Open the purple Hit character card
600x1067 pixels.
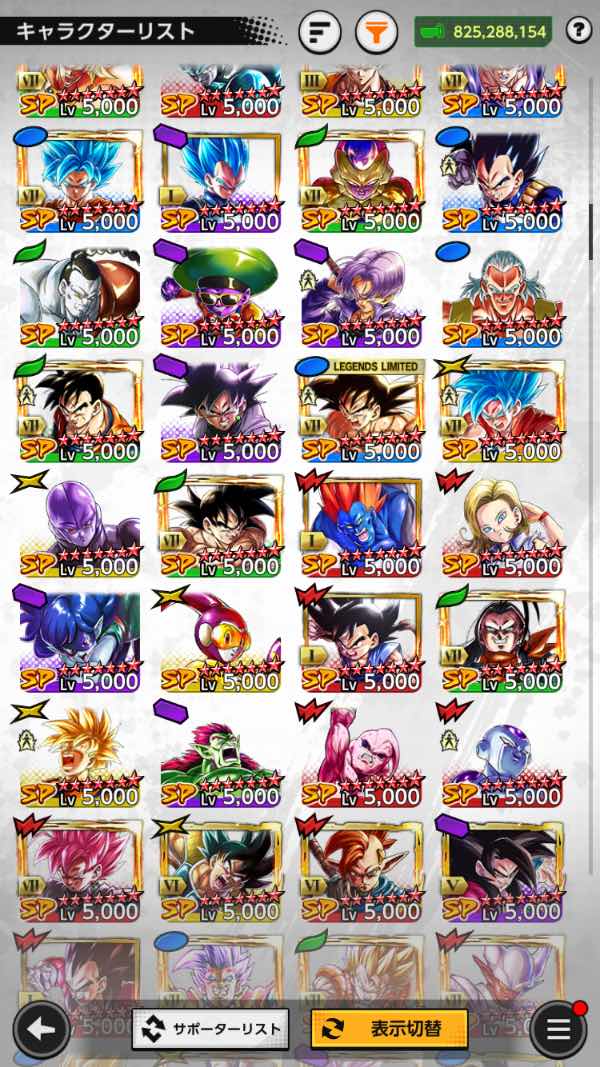pos(78,525)
